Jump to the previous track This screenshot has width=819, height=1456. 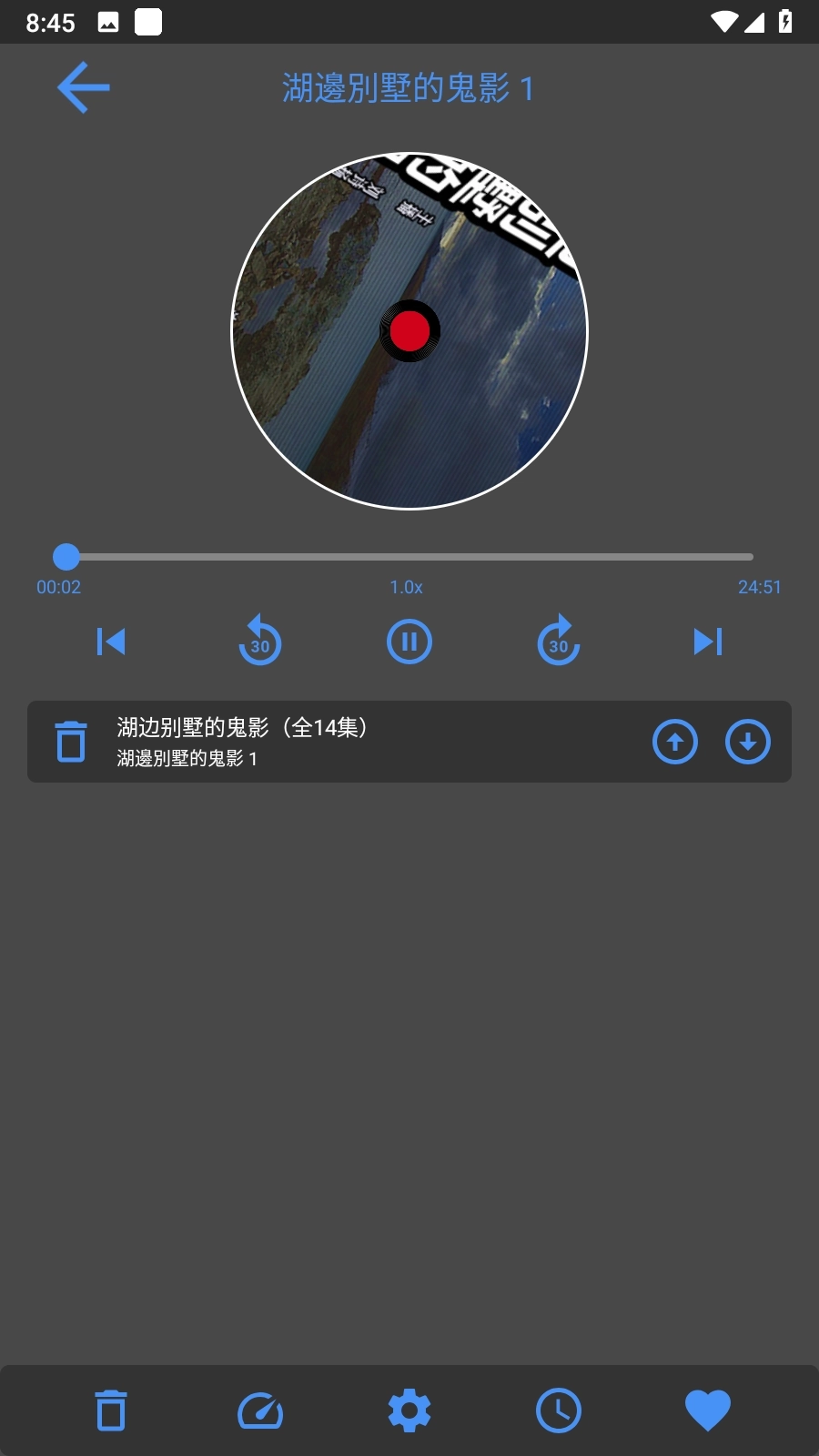coord(111,642)
